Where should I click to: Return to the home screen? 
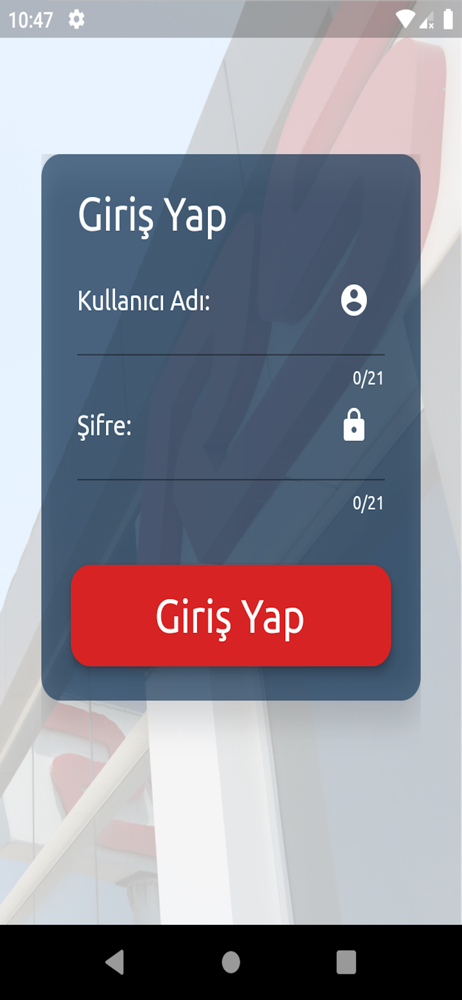pos(231,962)
